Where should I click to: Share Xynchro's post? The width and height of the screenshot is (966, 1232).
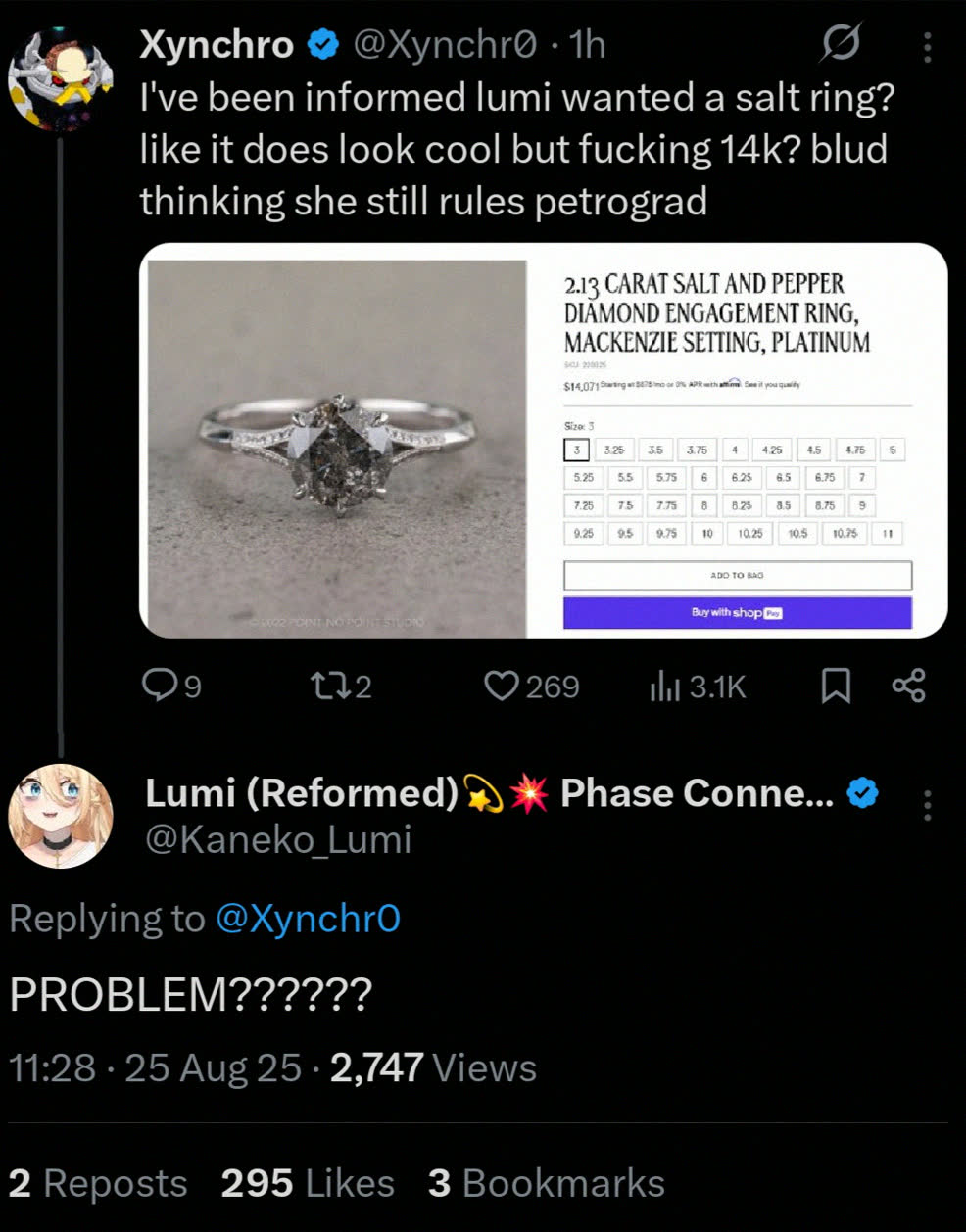(x=909, y=686)
